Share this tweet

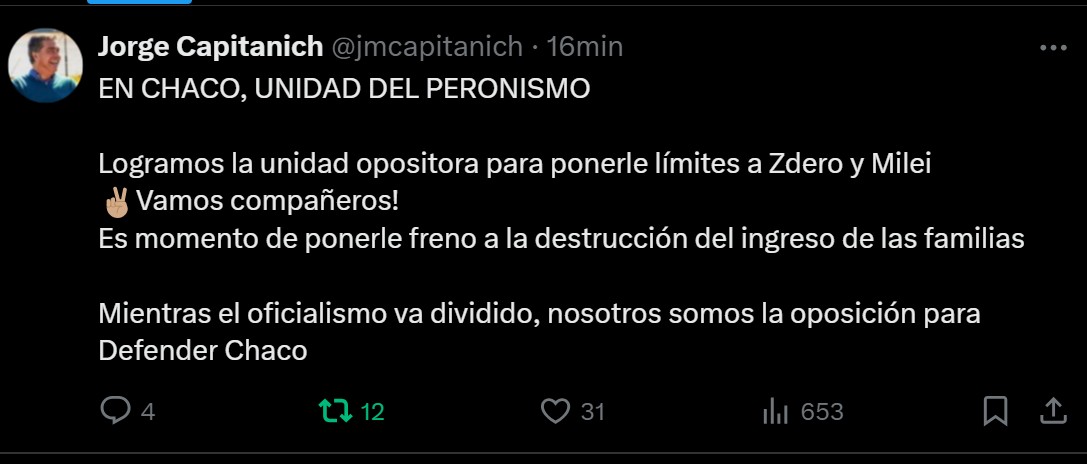(1053, 410)
